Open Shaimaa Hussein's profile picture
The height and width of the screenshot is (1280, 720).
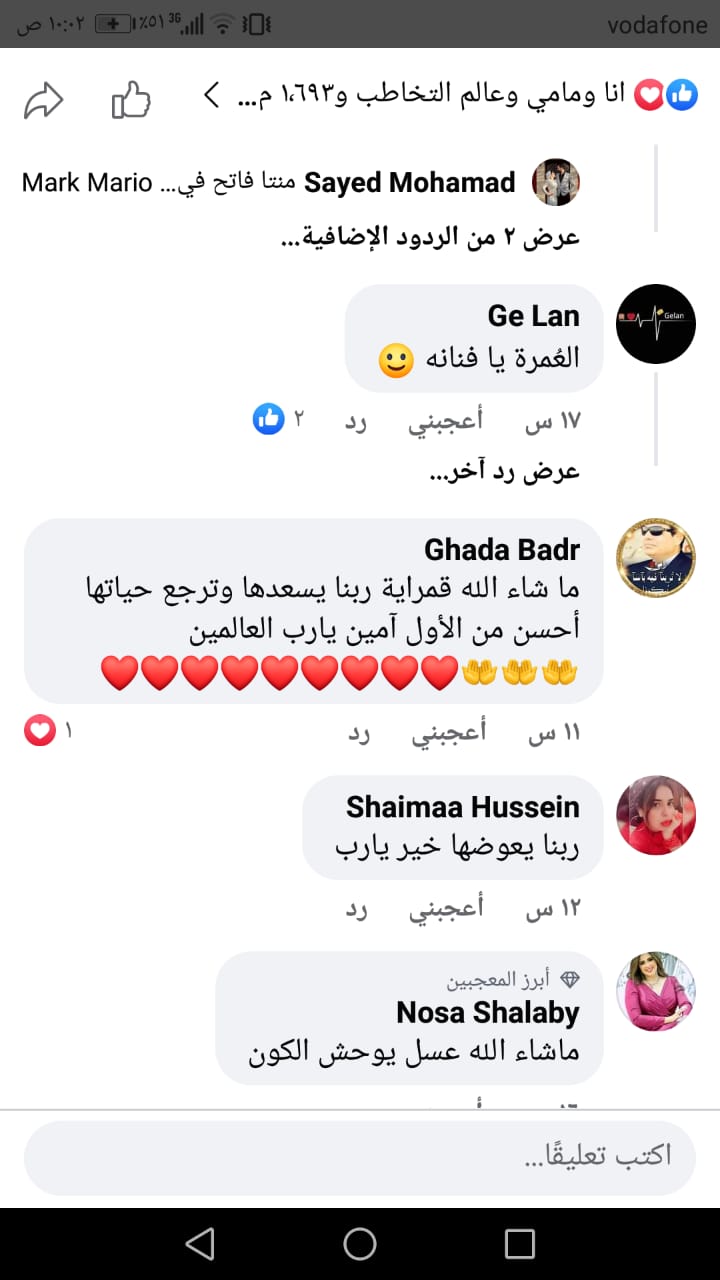(x=655, y=815)
